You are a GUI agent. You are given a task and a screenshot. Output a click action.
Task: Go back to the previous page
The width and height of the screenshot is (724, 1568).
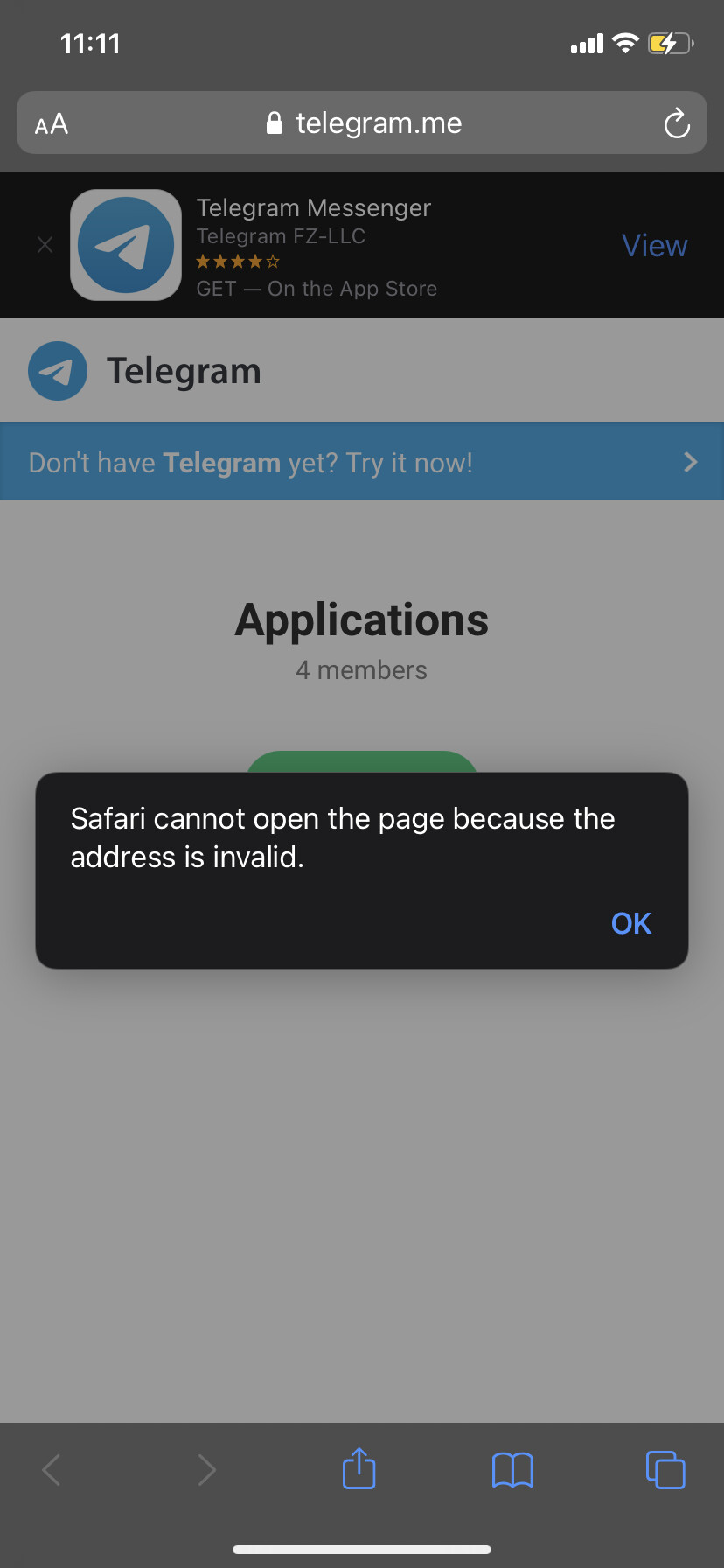52,1470
